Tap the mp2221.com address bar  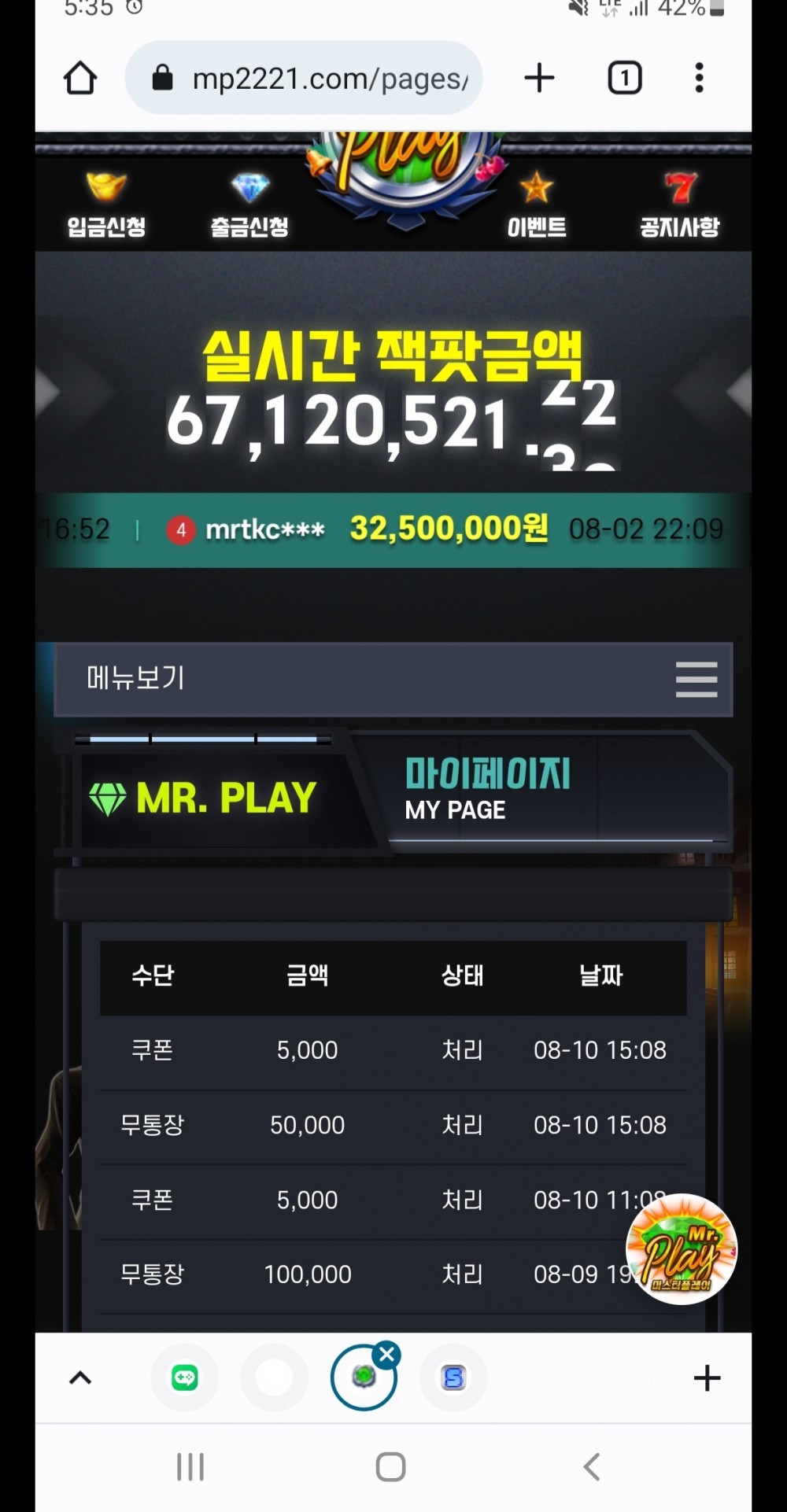(315, 78)
